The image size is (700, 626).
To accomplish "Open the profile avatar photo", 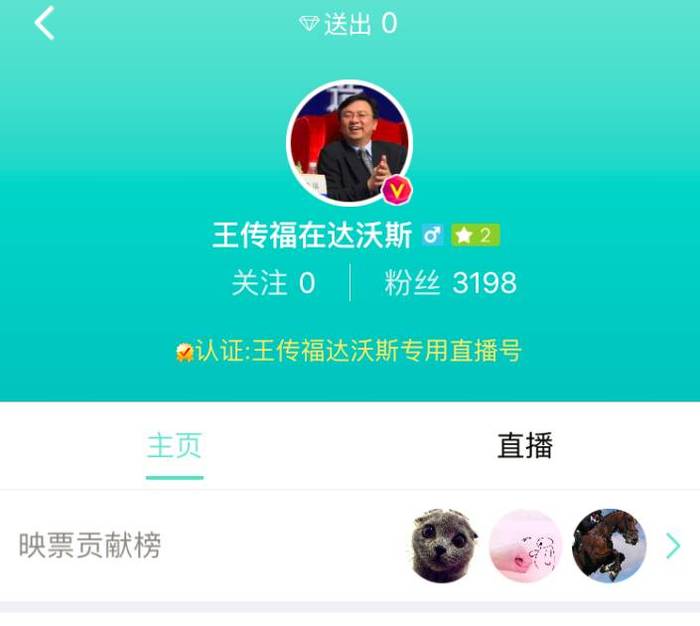I will (x=349, y=142).
